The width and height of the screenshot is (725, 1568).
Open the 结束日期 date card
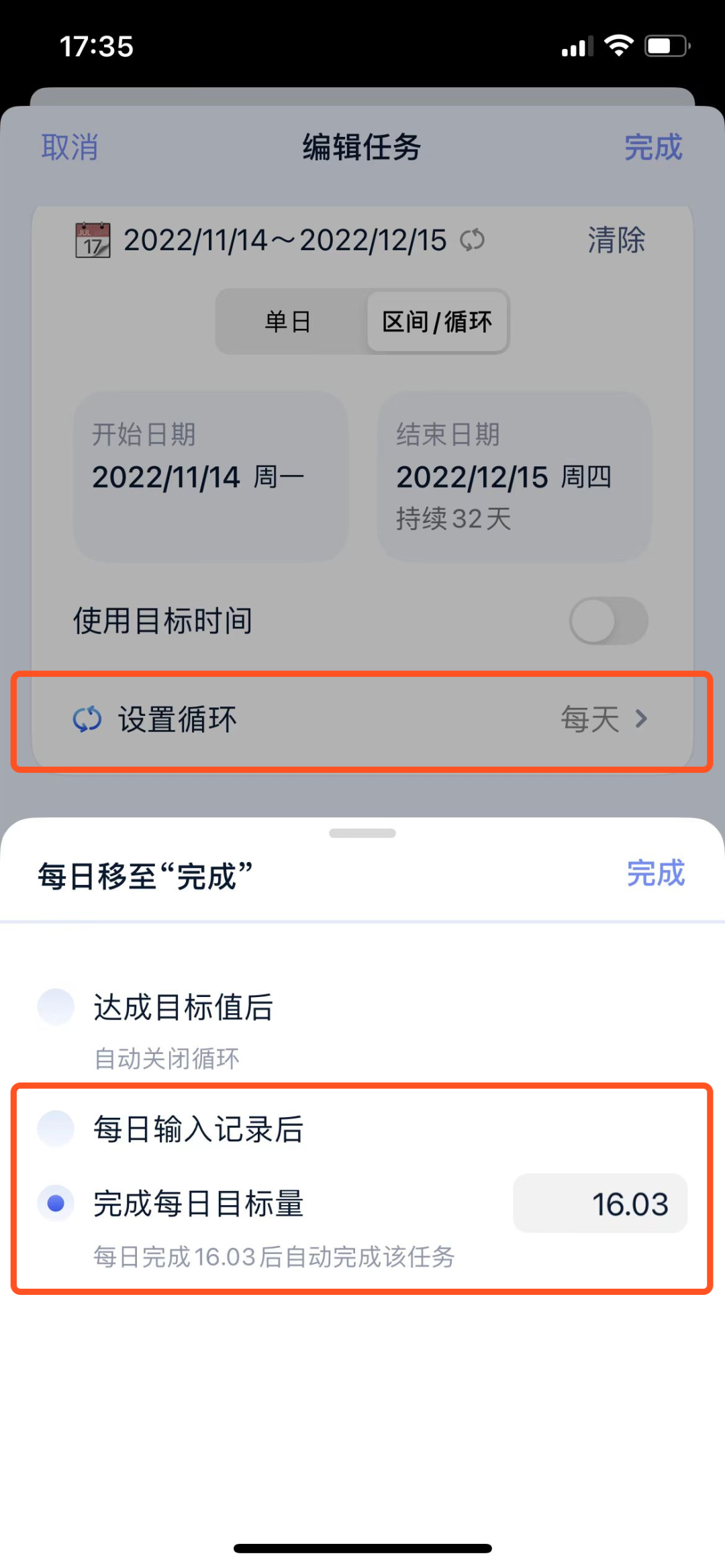[x=514, y=476]
